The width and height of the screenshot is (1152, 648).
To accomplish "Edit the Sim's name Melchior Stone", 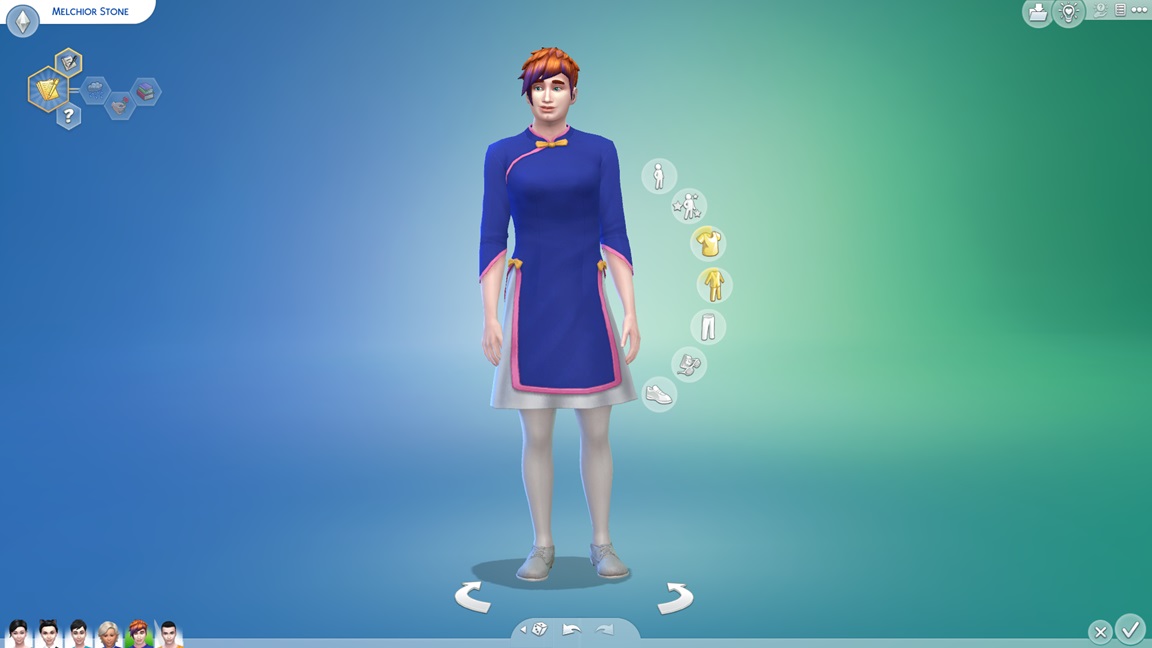I will tap(90, 12).
